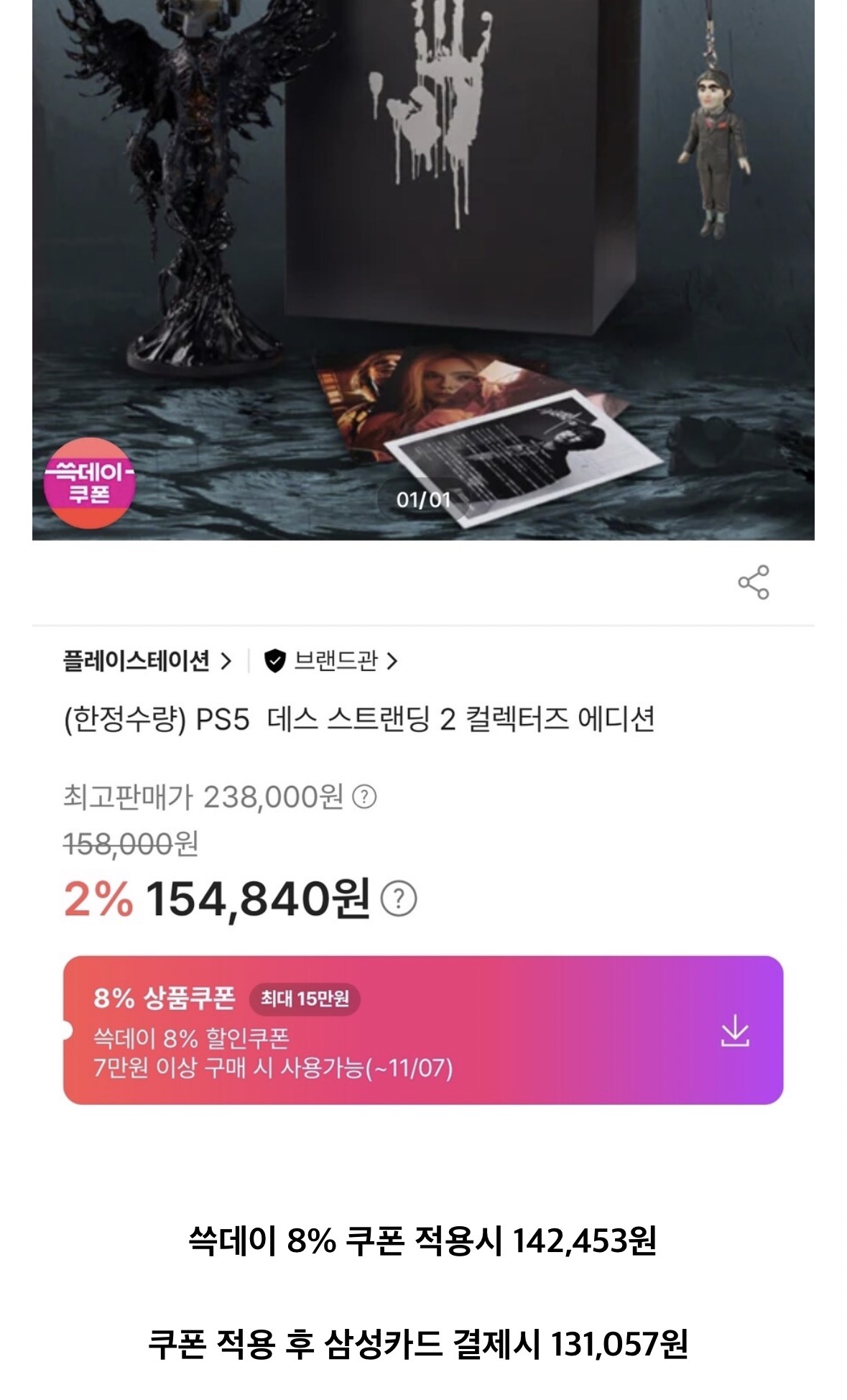Open the 플레이스테이션 brand page

(147, 661)
